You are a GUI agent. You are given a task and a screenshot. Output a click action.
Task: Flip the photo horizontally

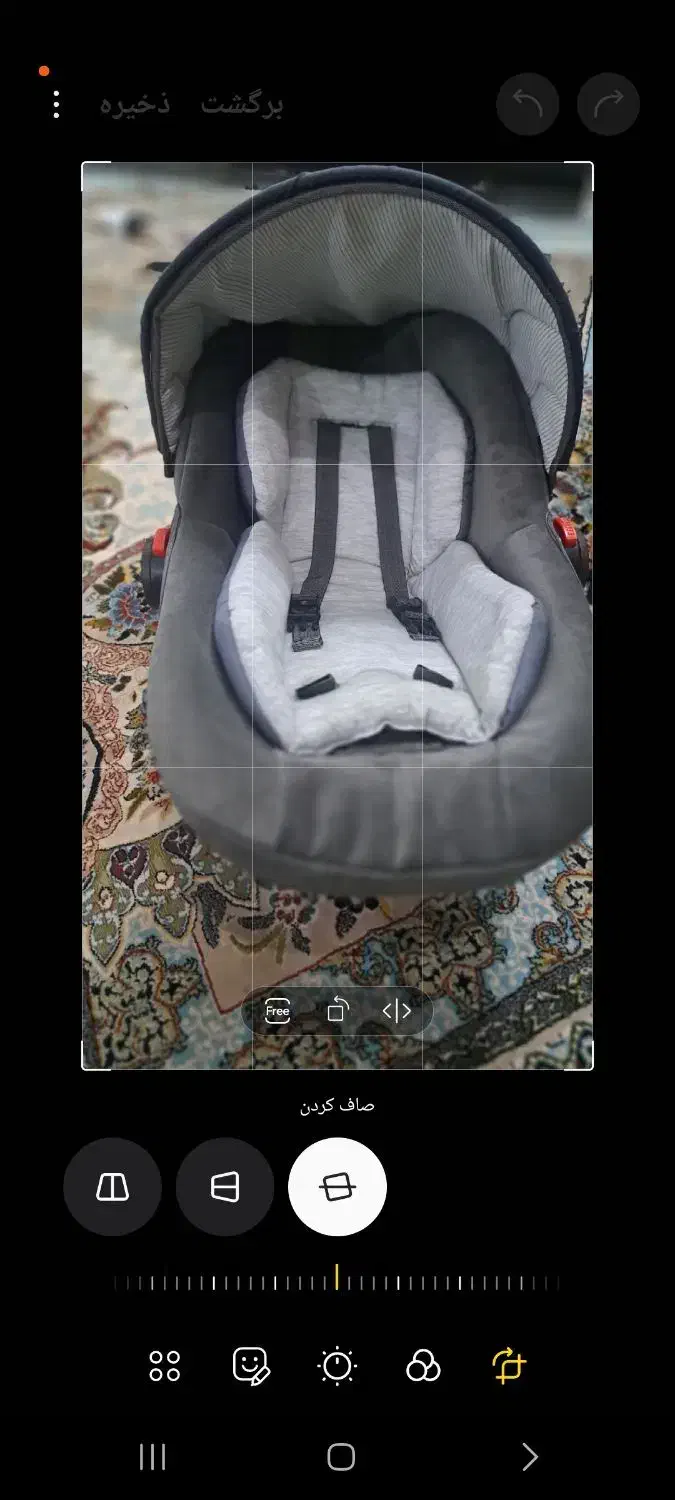tap(396, 1011)
